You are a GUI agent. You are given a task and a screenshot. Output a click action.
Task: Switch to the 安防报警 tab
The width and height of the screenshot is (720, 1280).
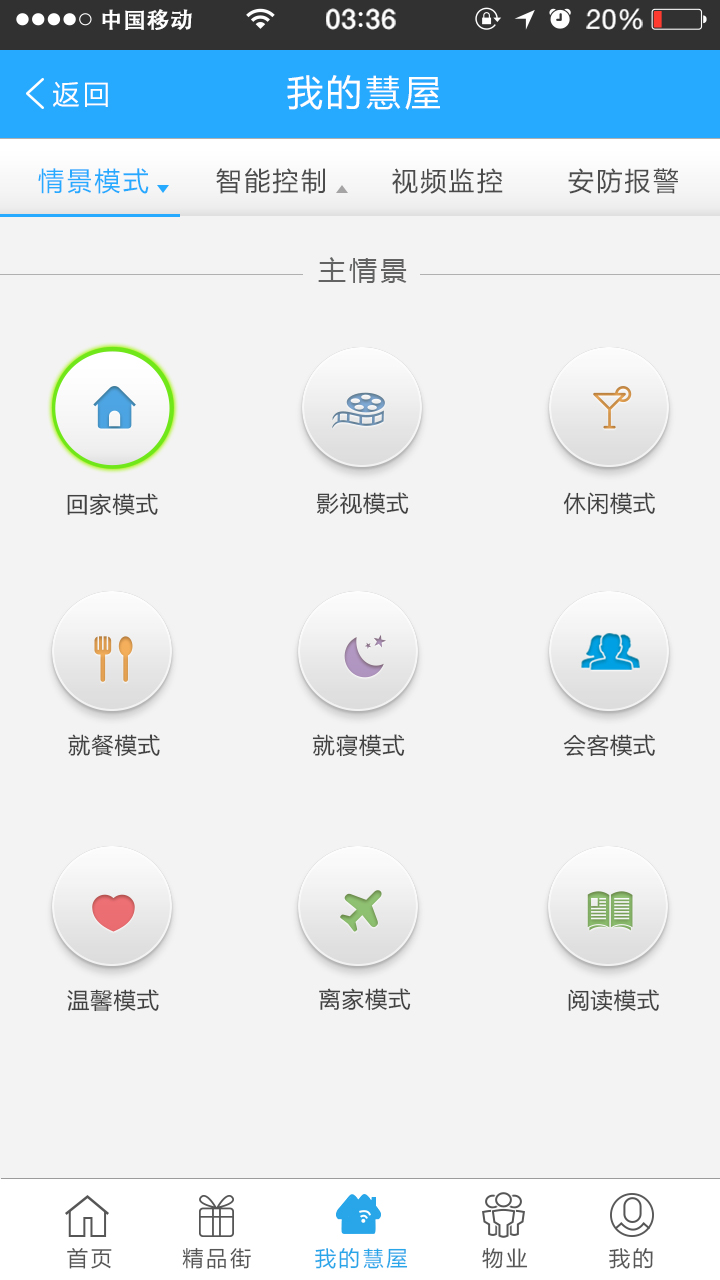pyautogui.click(x=622, y=182)
